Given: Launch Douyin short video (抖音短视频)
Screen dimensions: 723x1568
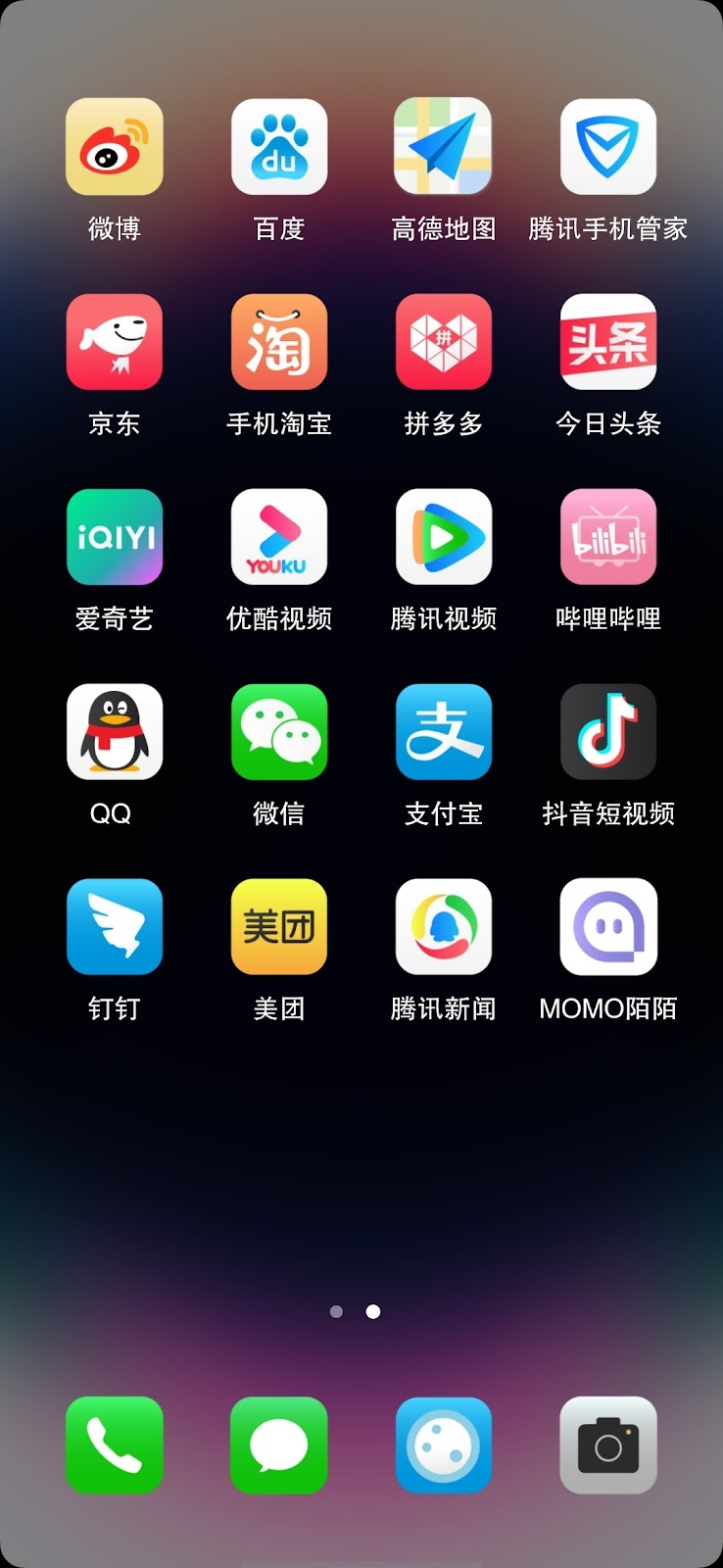Looking at the screenshot, I should (x=608, y=732).
